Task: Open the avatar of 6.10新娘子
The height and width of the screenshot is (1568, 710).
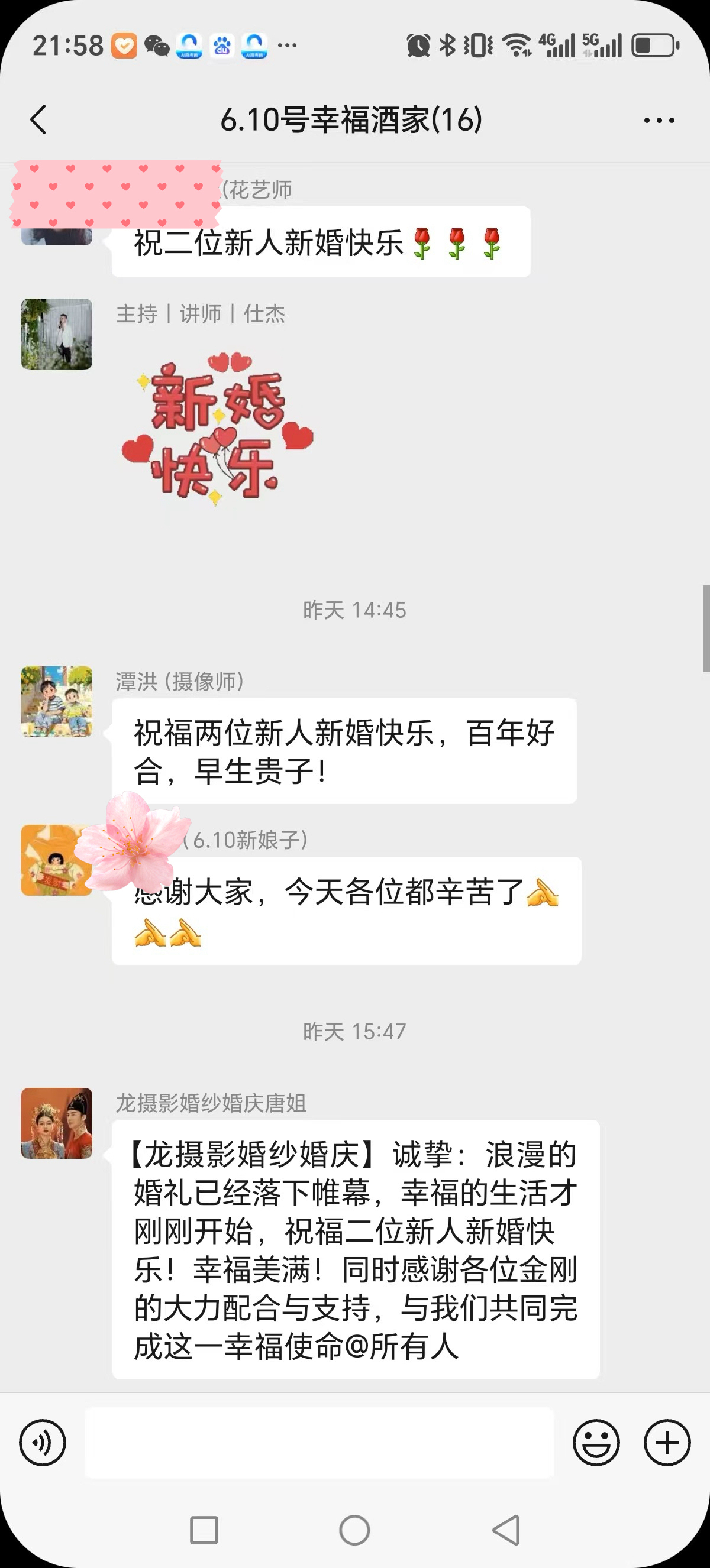Action: (x=57, y=860)
